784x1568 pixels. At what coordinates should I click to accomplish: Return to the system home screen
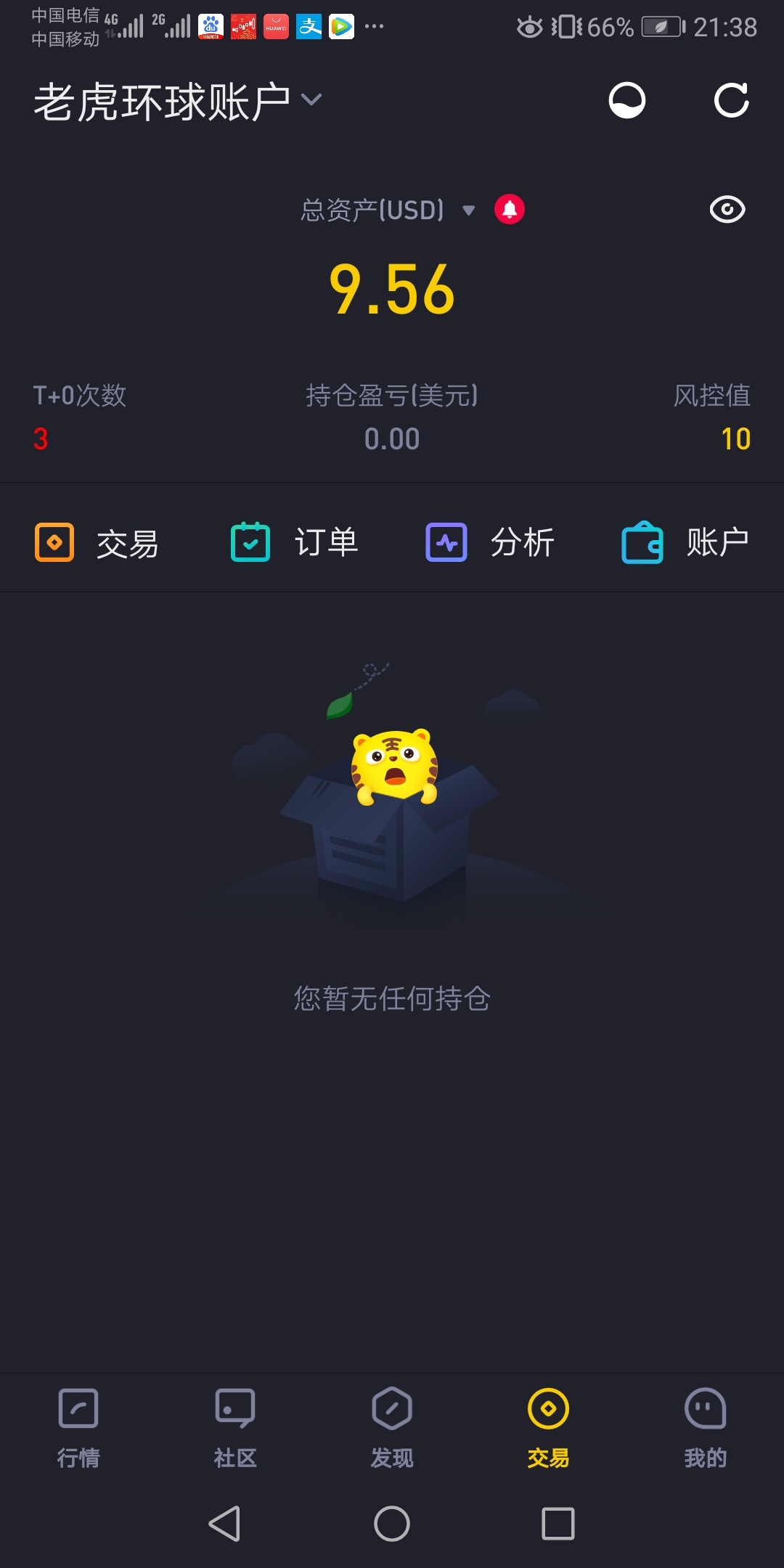click(x=392, y=1523)
